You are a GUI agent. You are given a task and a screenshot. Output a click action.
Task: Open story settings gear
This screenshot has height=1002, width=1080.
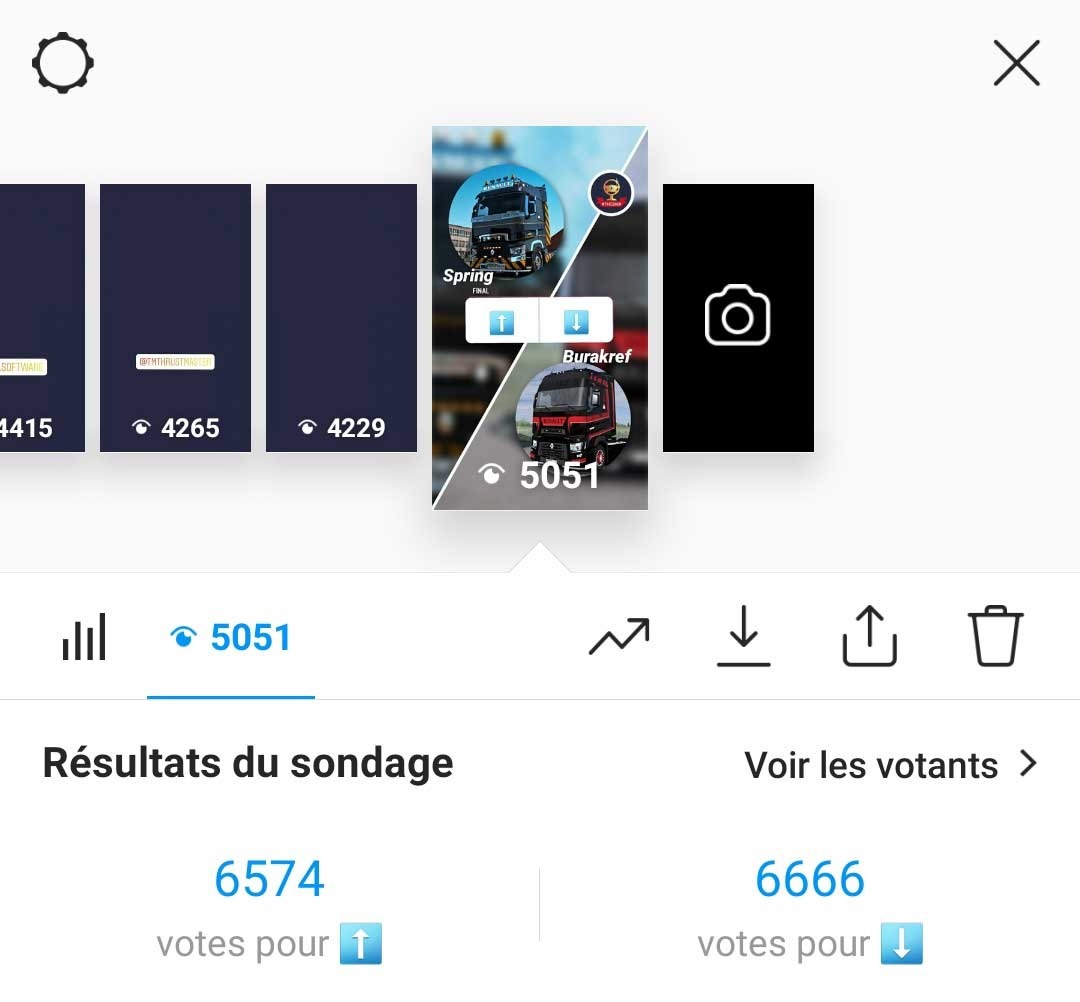click(x=63, y=65)
